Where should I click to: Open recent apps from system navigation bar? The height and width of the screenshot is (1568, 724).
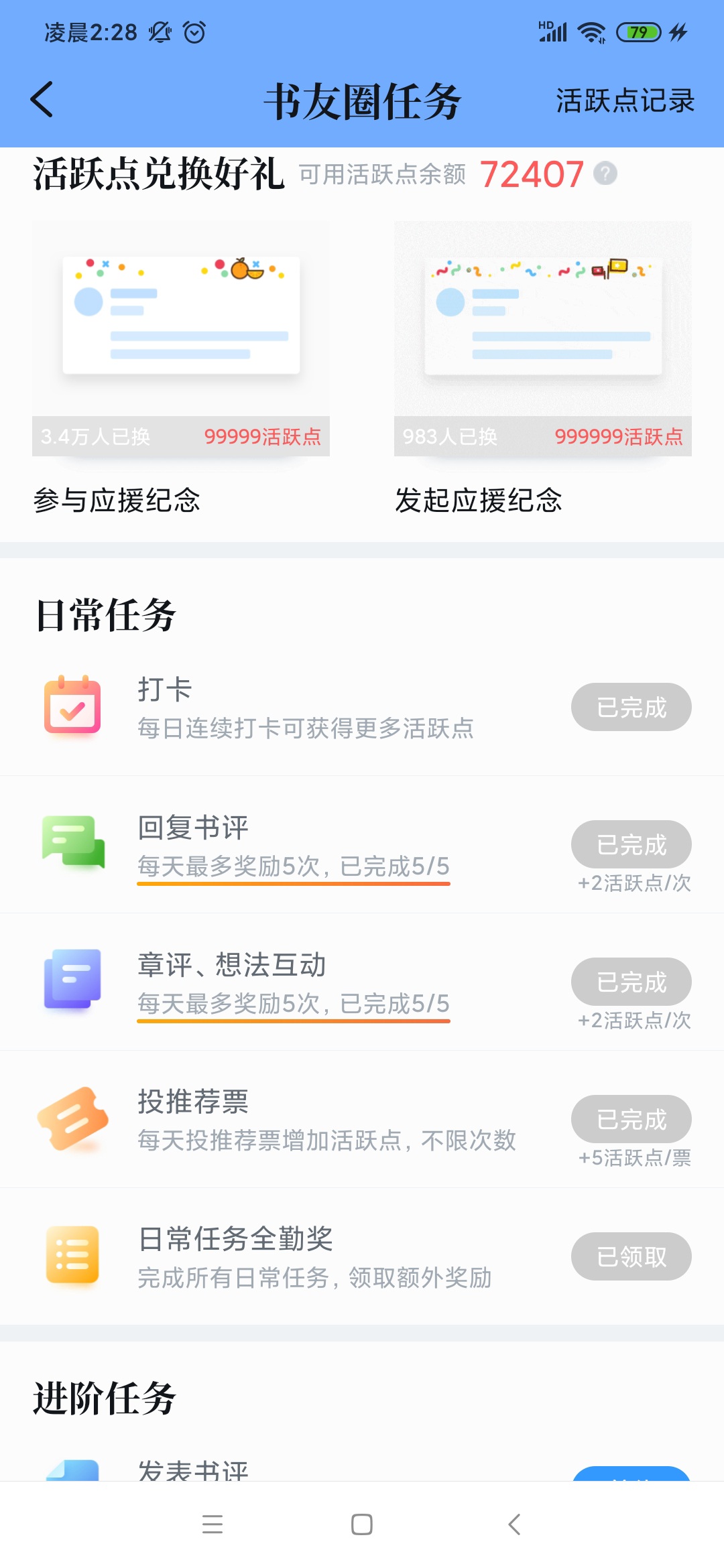pos(213,1524)
